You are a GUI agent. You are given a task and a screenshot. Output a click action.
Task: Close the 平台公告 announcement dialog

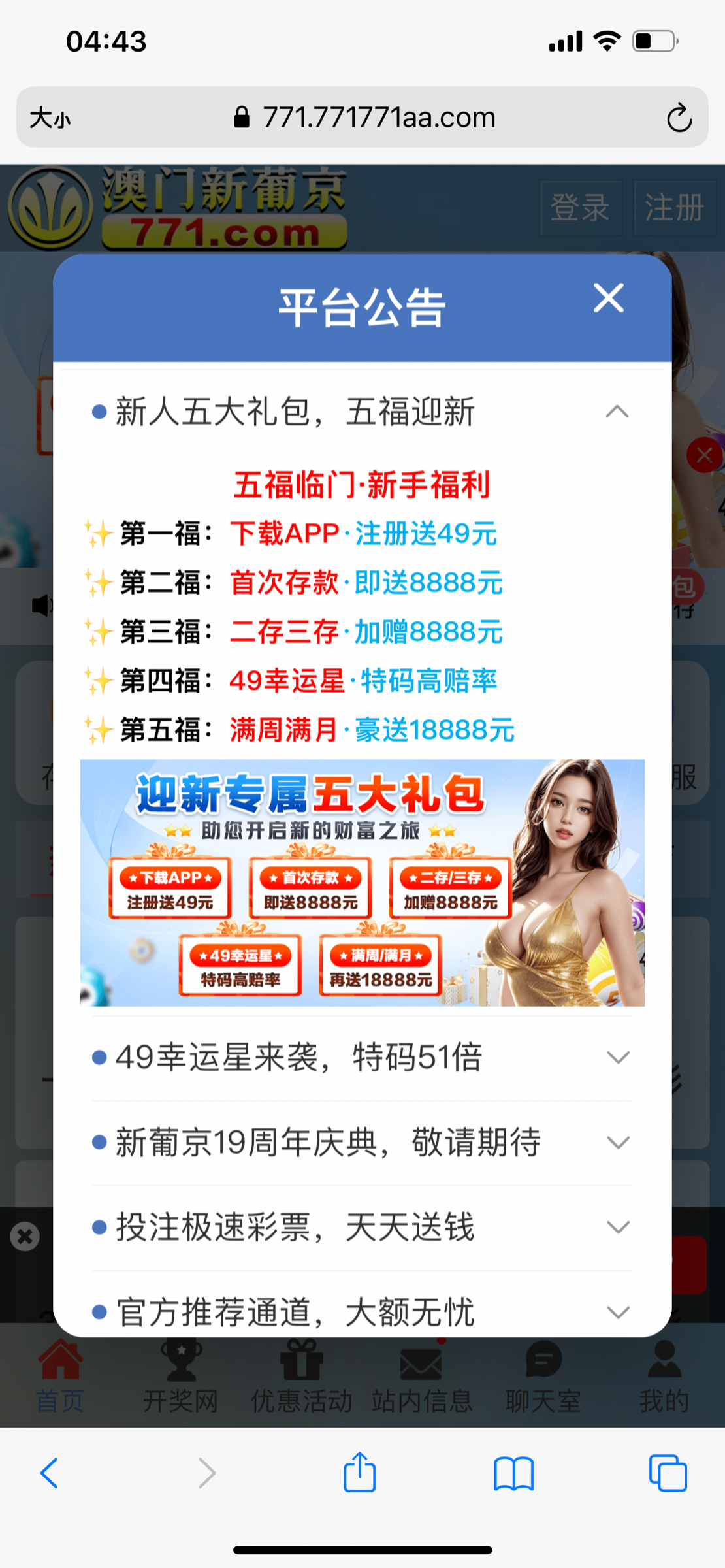click(x=608, y=299)
